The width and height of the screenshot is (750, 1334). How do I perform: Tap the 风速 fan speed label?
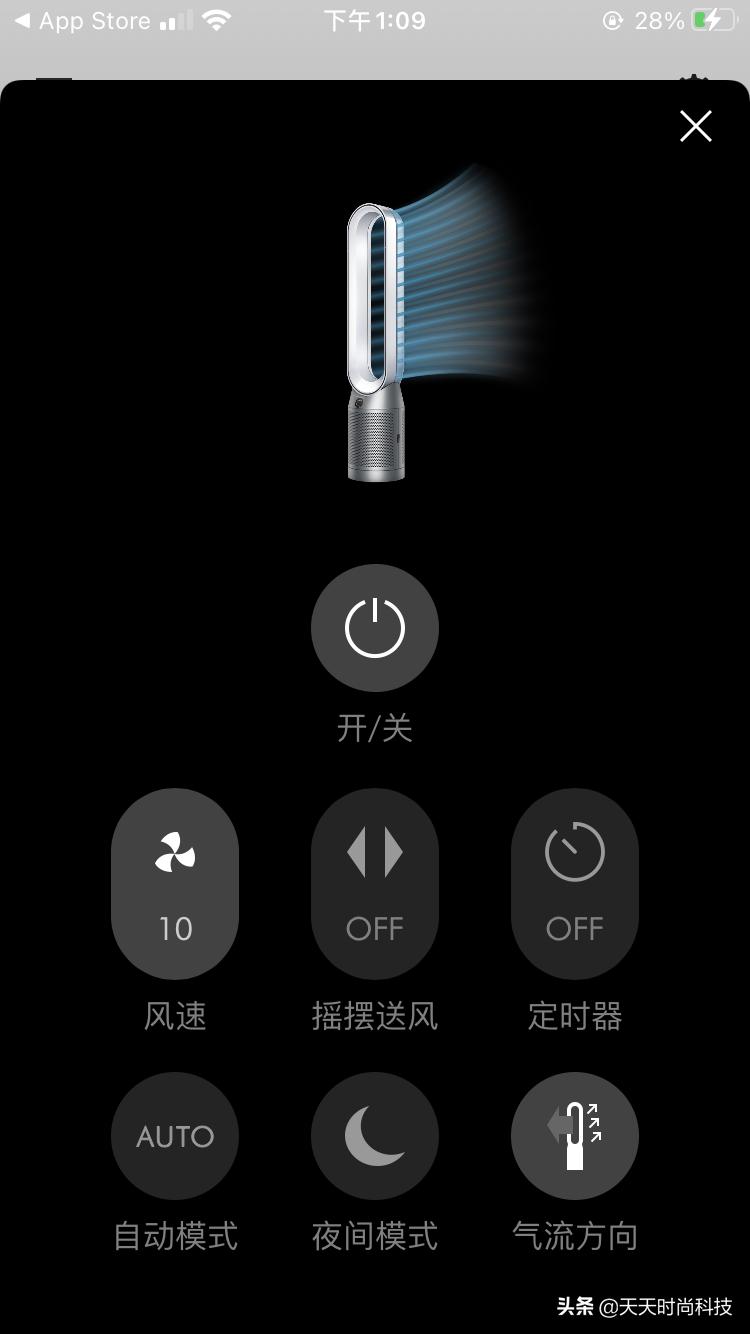175,1015
